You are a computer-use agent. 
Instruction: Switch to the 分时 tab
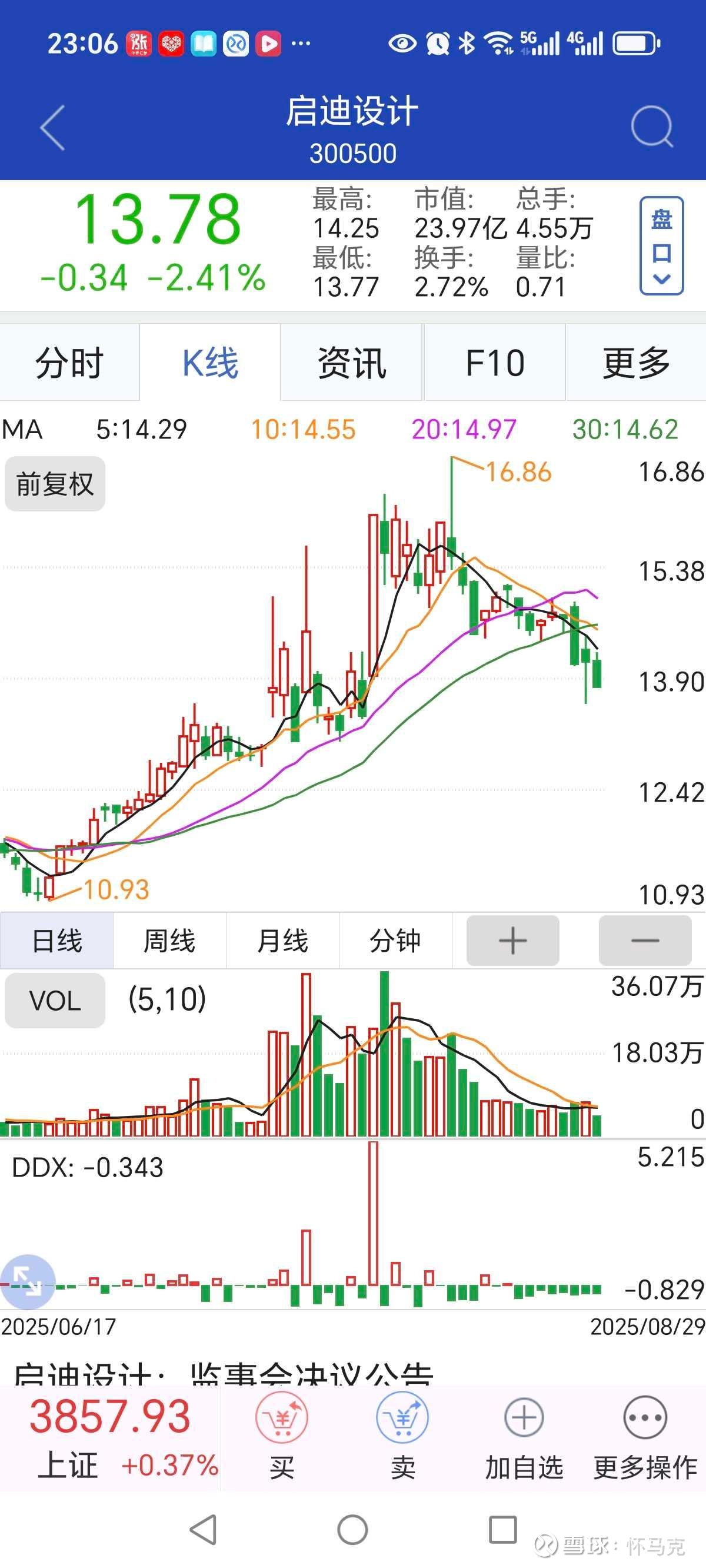pyautogui.click(x=69, y=363)
